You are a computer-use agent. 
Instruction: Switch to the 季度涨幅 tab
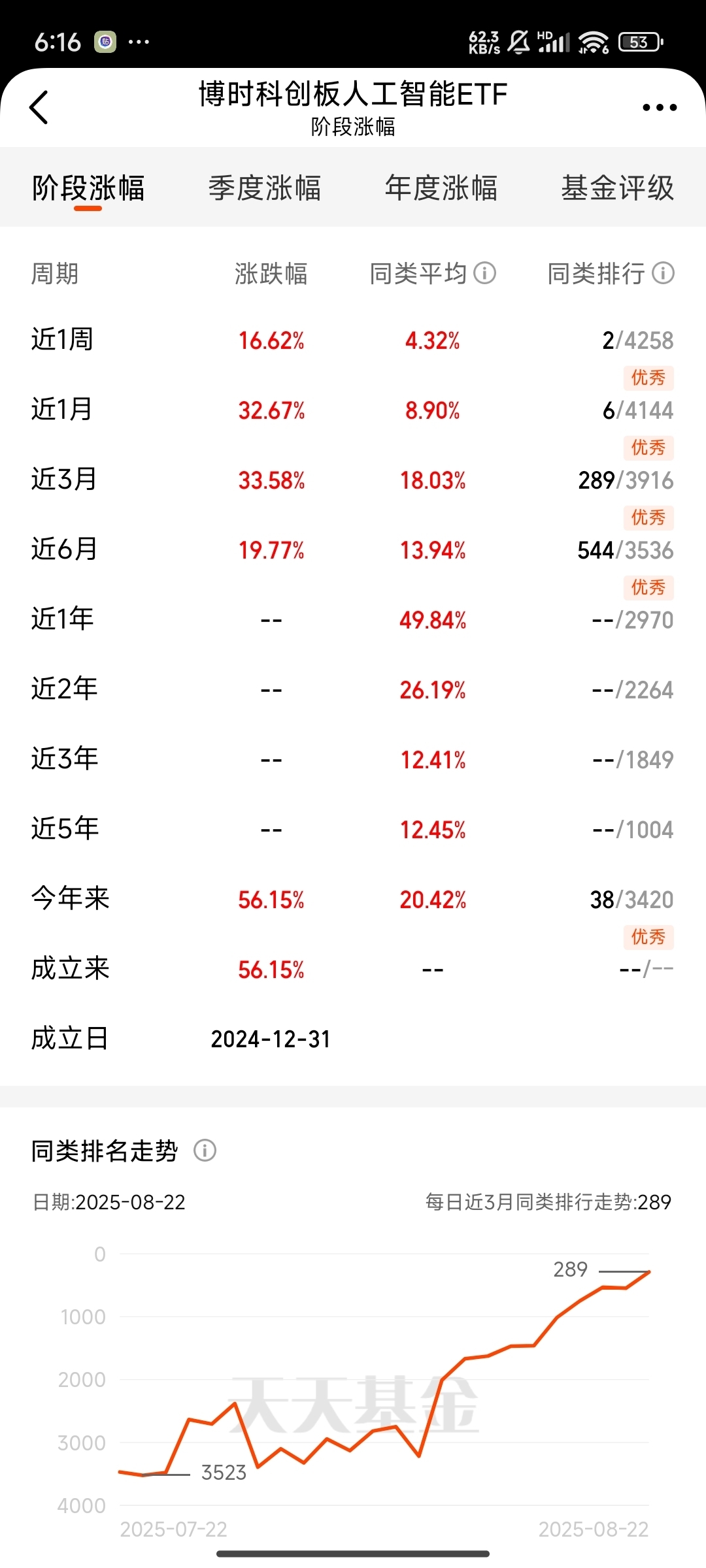pyautogui.click(x=264, y=188)
